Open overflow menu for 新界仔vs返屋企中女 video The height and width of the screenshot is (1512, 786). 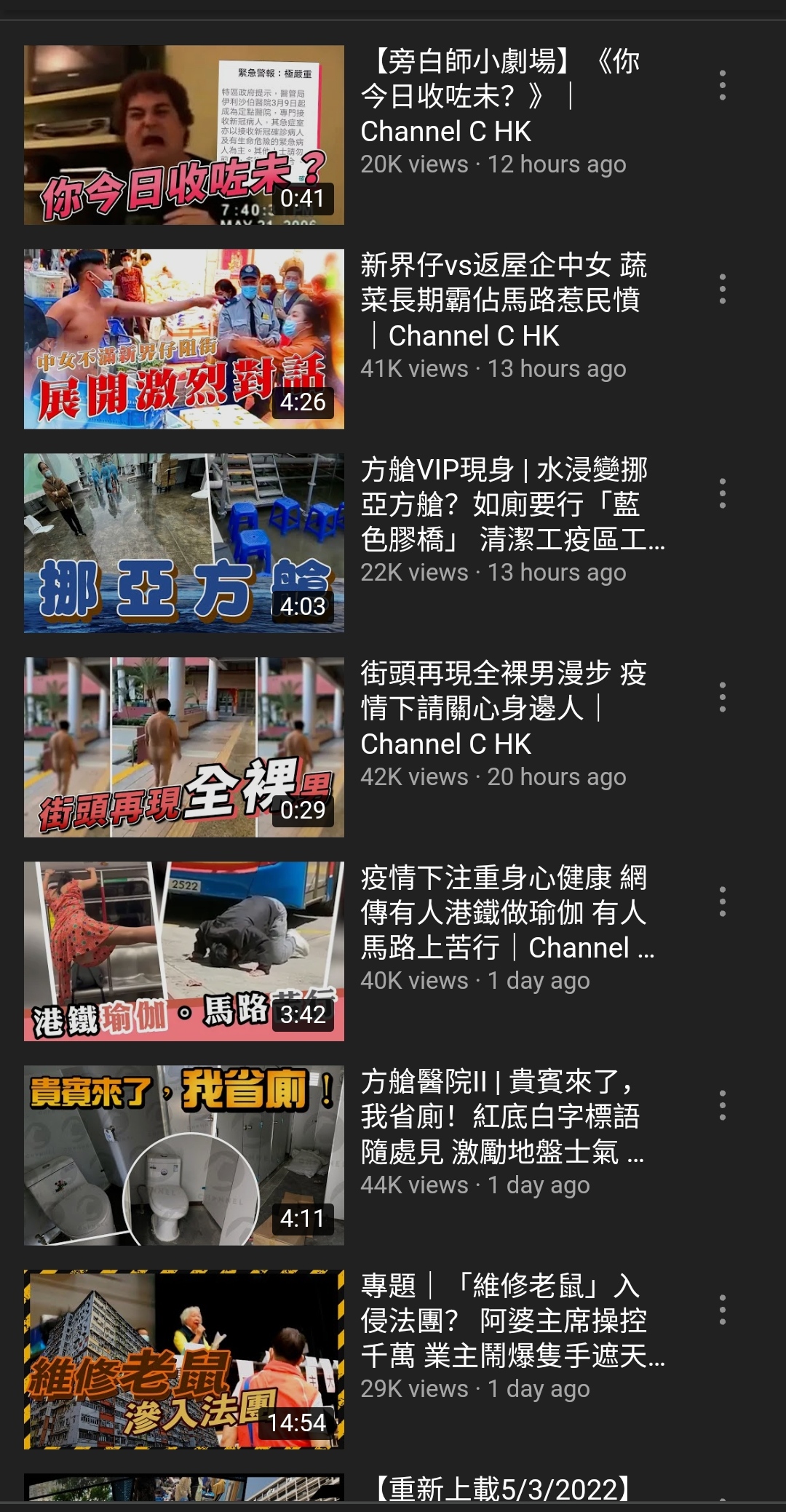pos(722,289)
